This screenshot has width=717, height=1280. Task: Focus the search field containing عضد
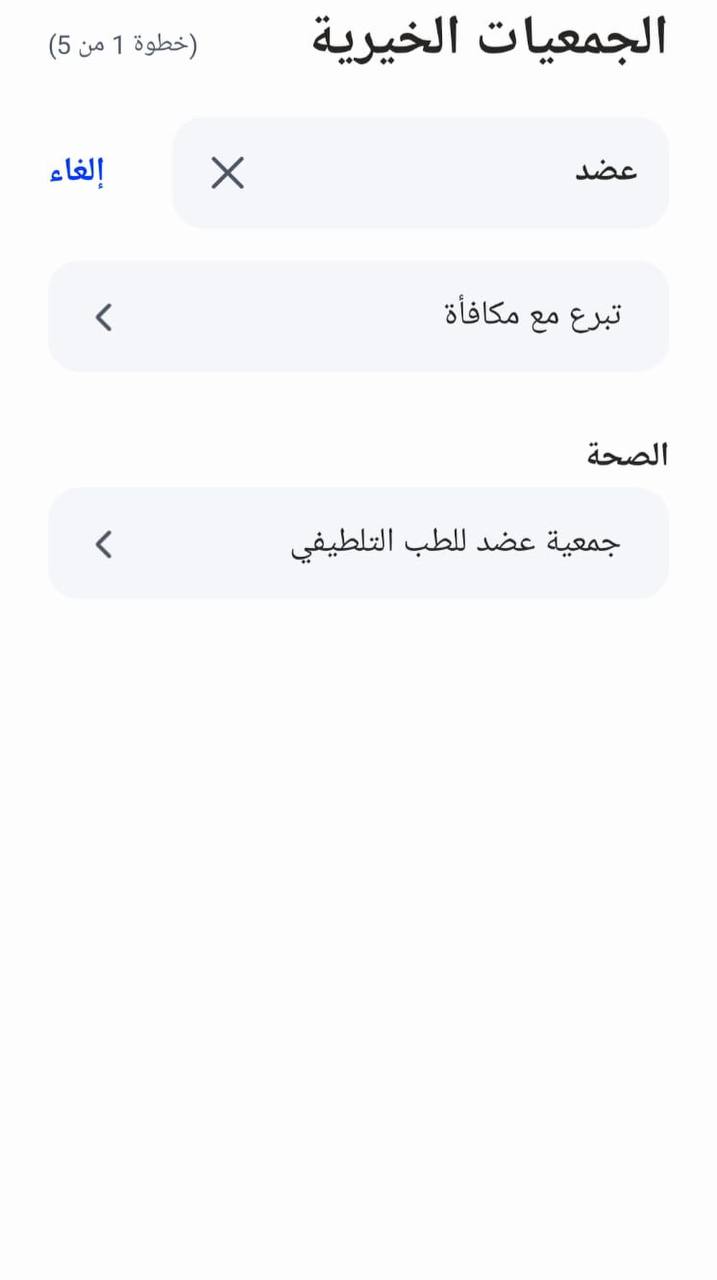420,173
